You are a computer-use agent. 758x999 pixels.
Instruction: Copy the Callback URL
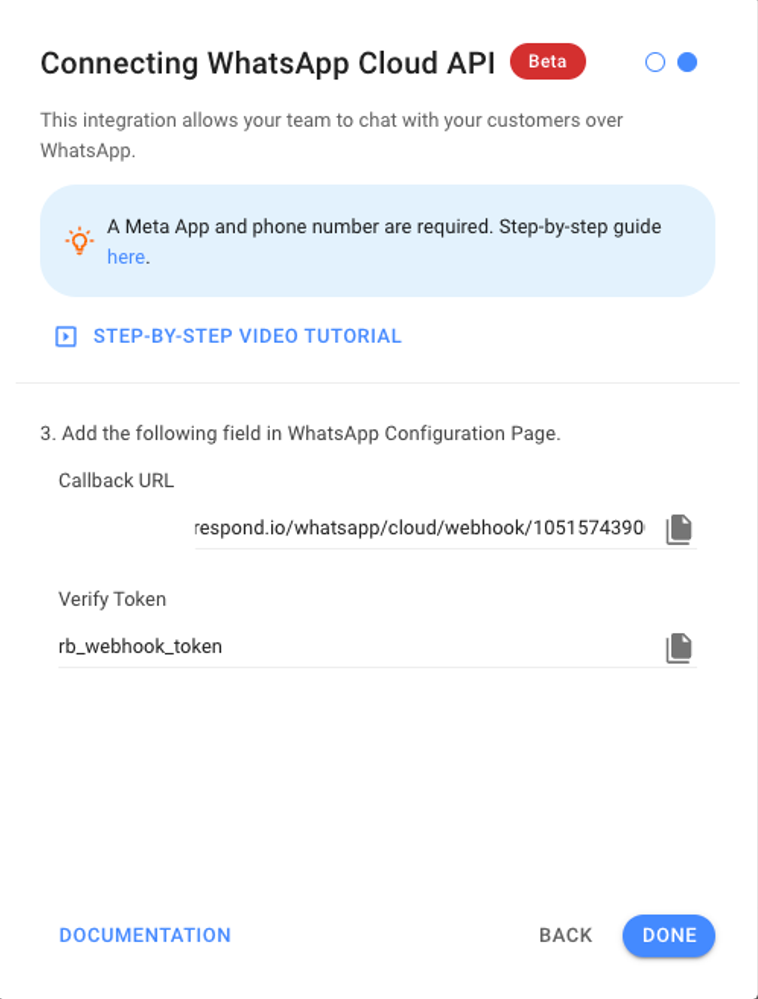(x=678, y=528)
